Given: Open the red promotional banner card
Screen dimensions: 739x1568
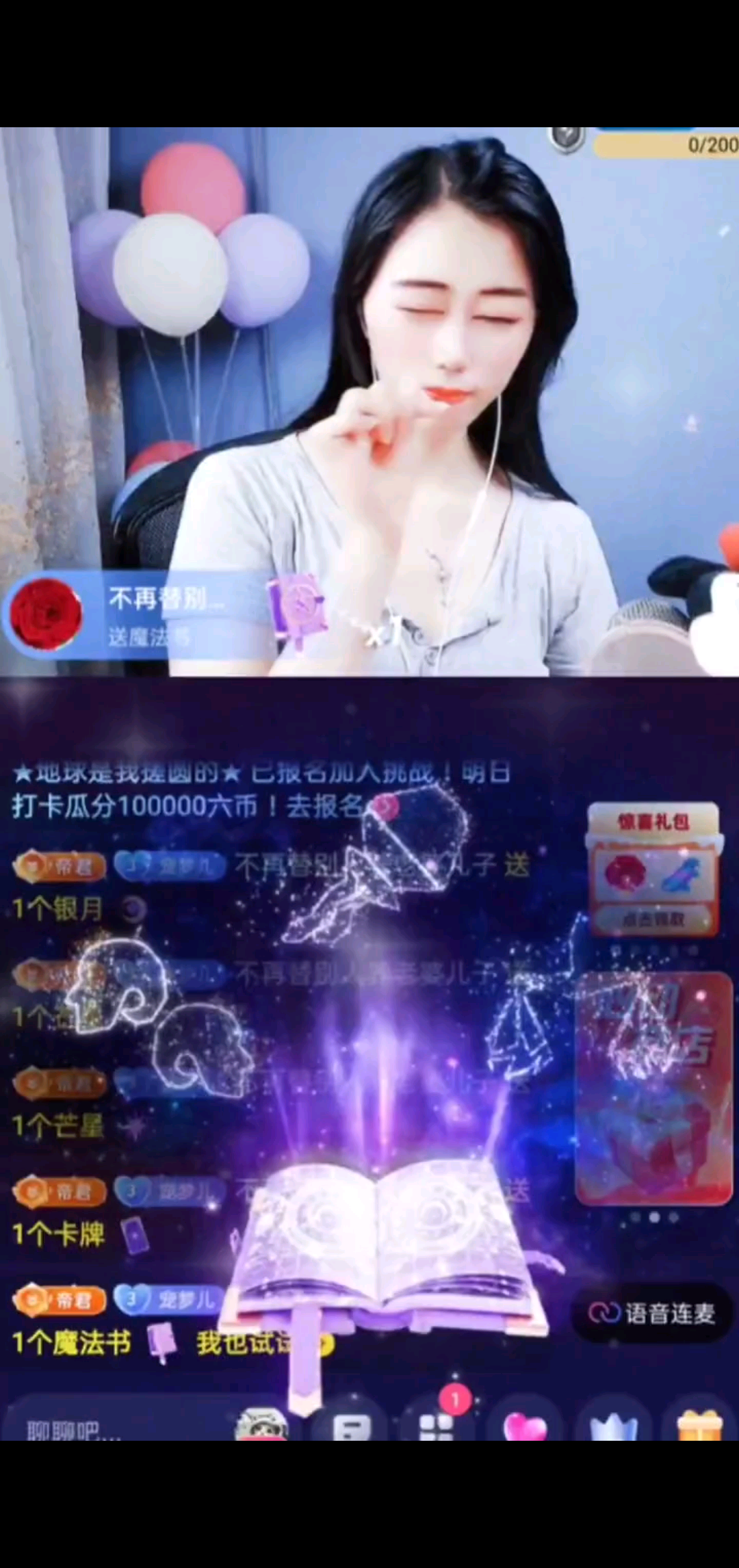Looking at the screenshot, I should pos(654,1088).
